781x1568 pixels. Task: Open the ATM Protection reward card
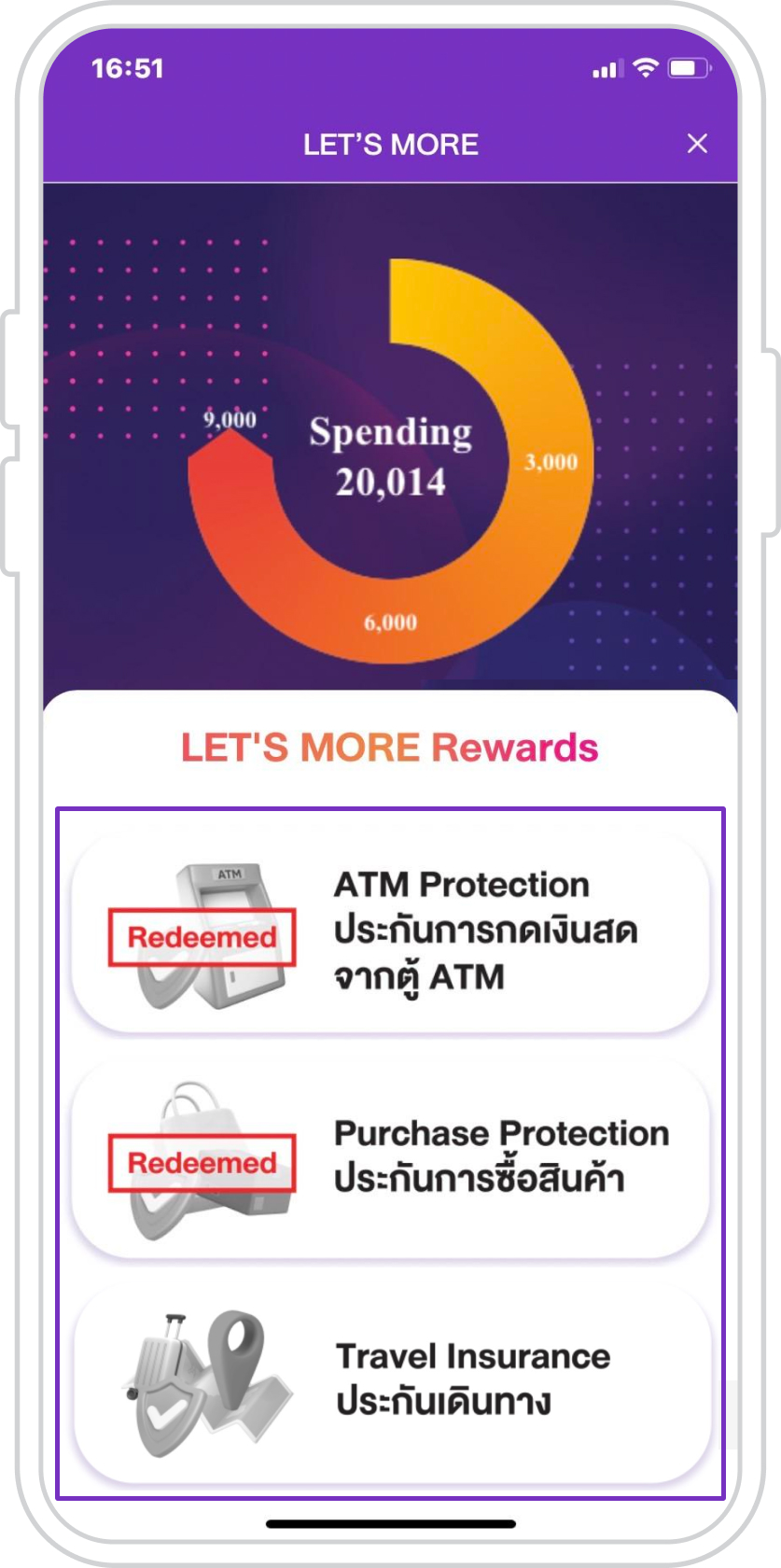tap(390, 932)
